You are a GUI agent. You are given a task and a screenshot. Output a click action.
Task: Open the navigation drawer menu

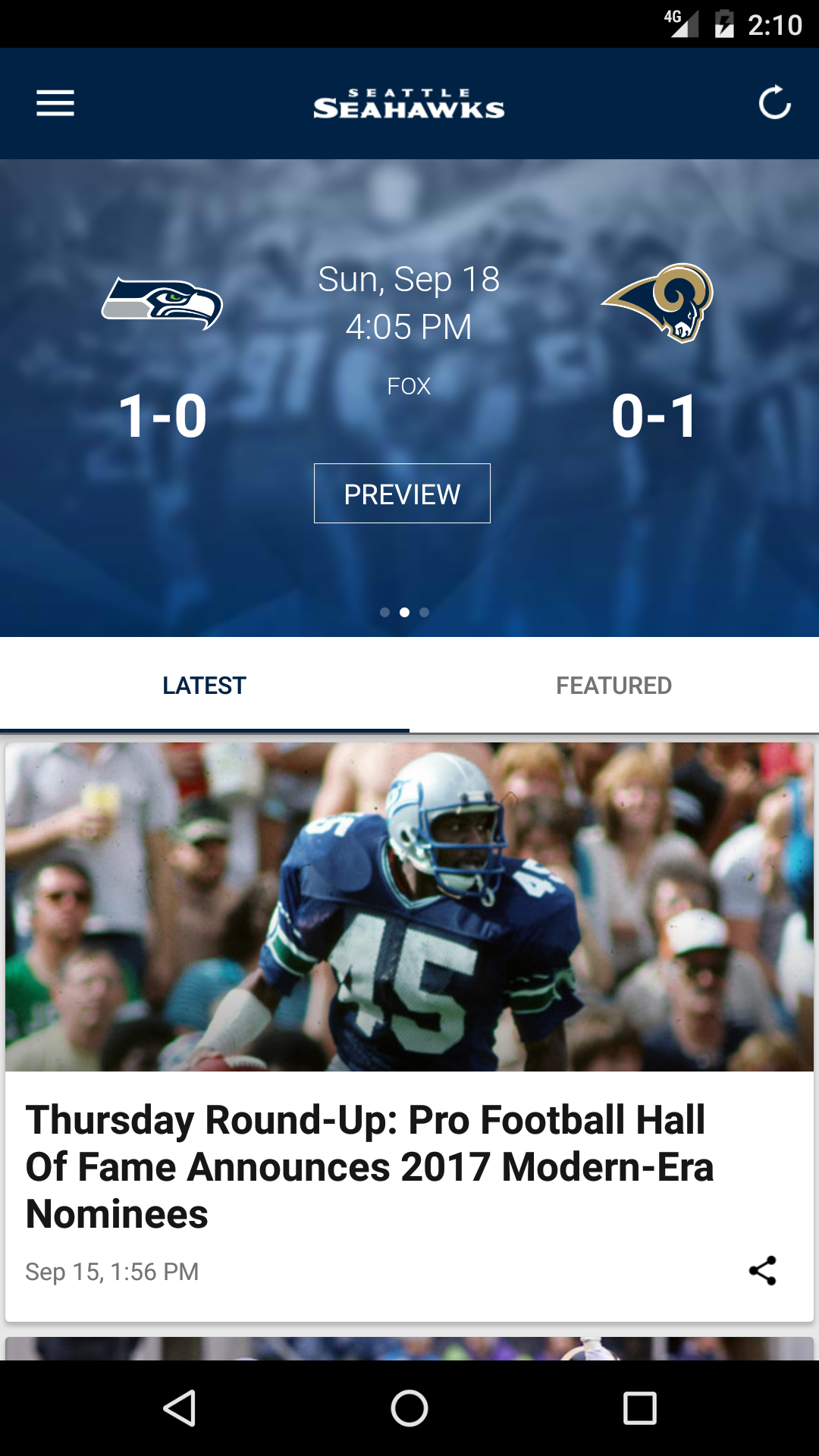pos(54,103)
